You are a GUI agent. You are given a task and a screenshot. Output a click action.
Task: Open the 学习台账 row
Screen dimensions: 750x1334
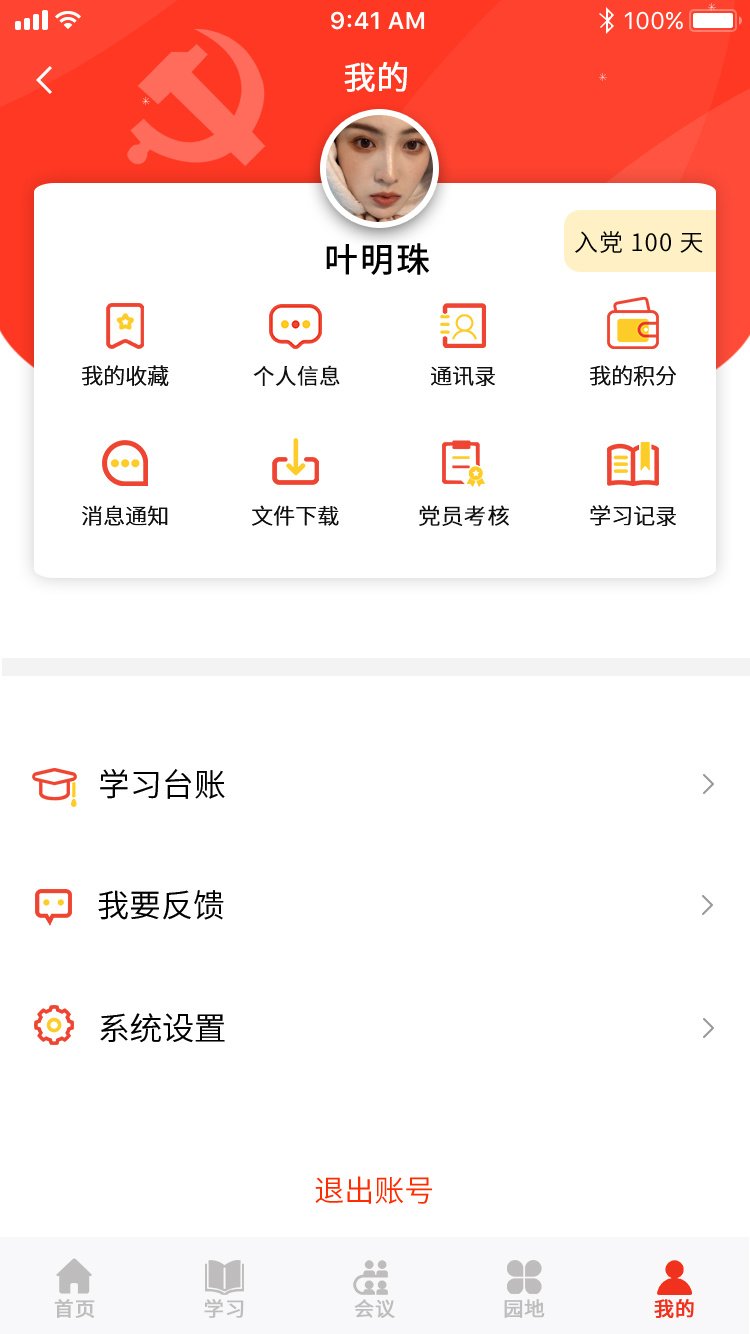pos(375,785)
